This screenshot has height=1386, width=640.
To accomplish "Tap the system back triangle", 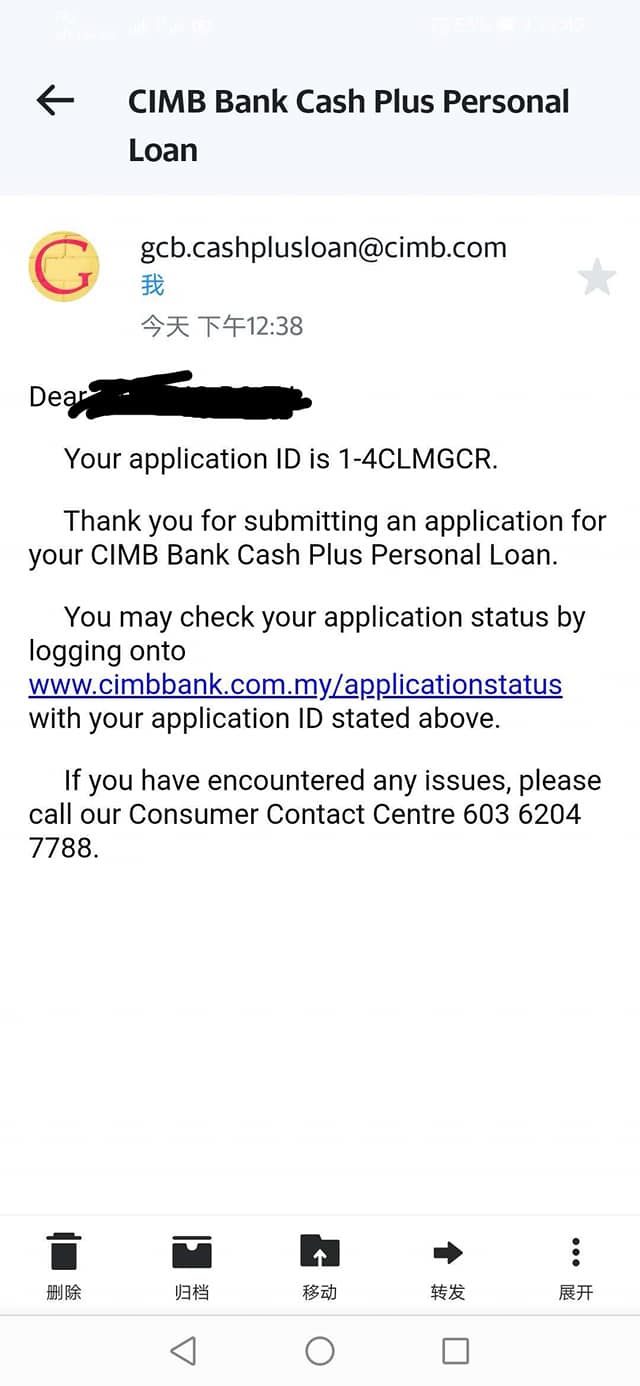I will tap(183, 1351).
